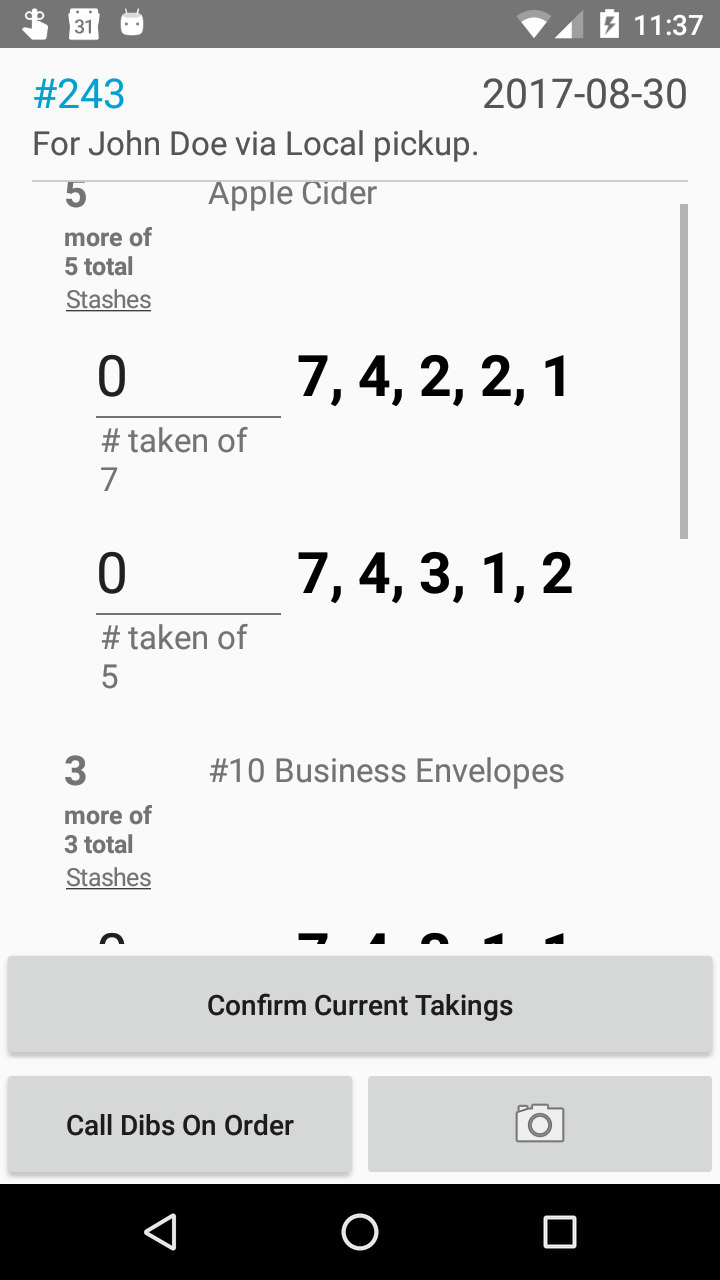This screenshot has height=1280, width=720.
Task: Call dibs on this order
Action: pos(180,1125)
